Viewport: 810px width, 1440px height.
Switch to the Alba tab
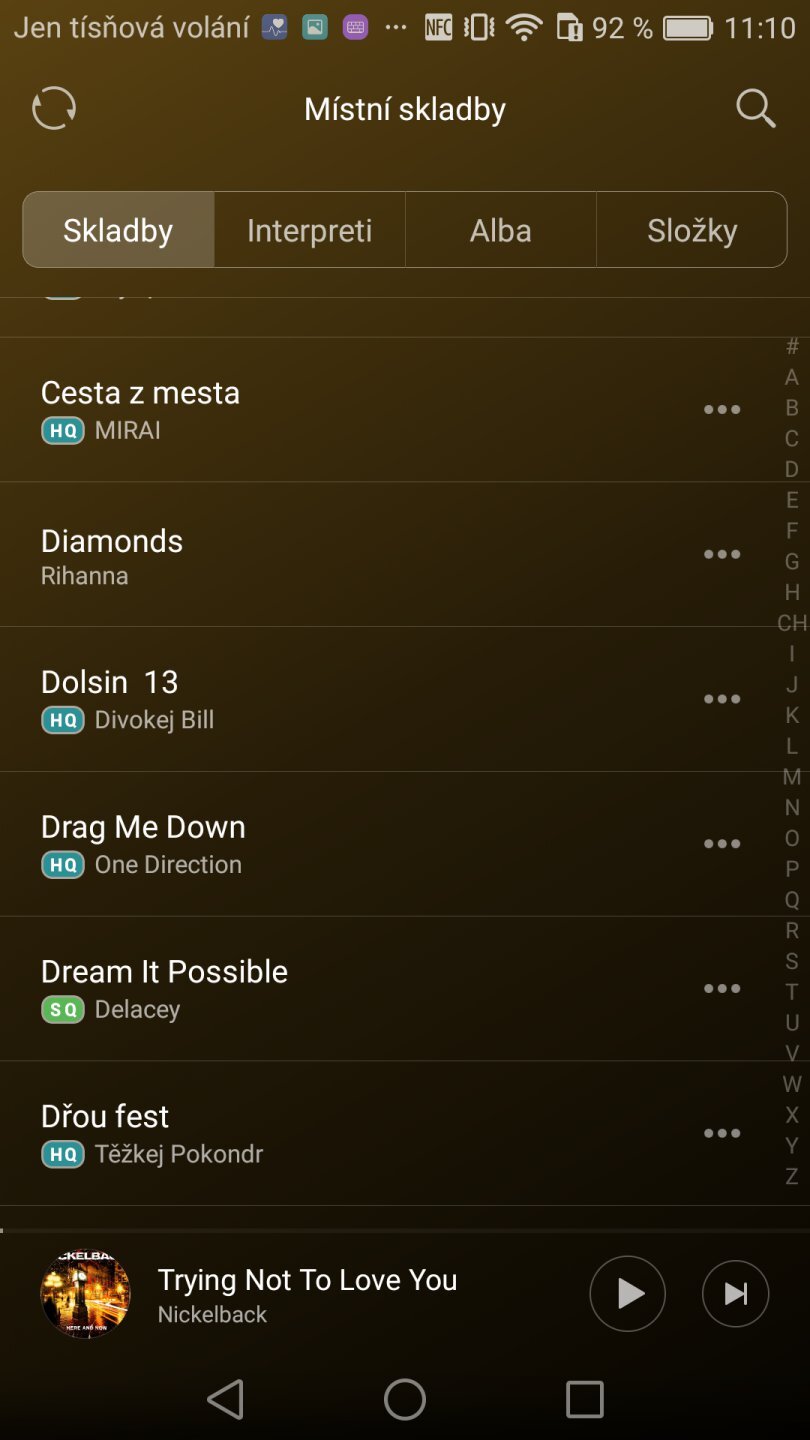(500, 231)
